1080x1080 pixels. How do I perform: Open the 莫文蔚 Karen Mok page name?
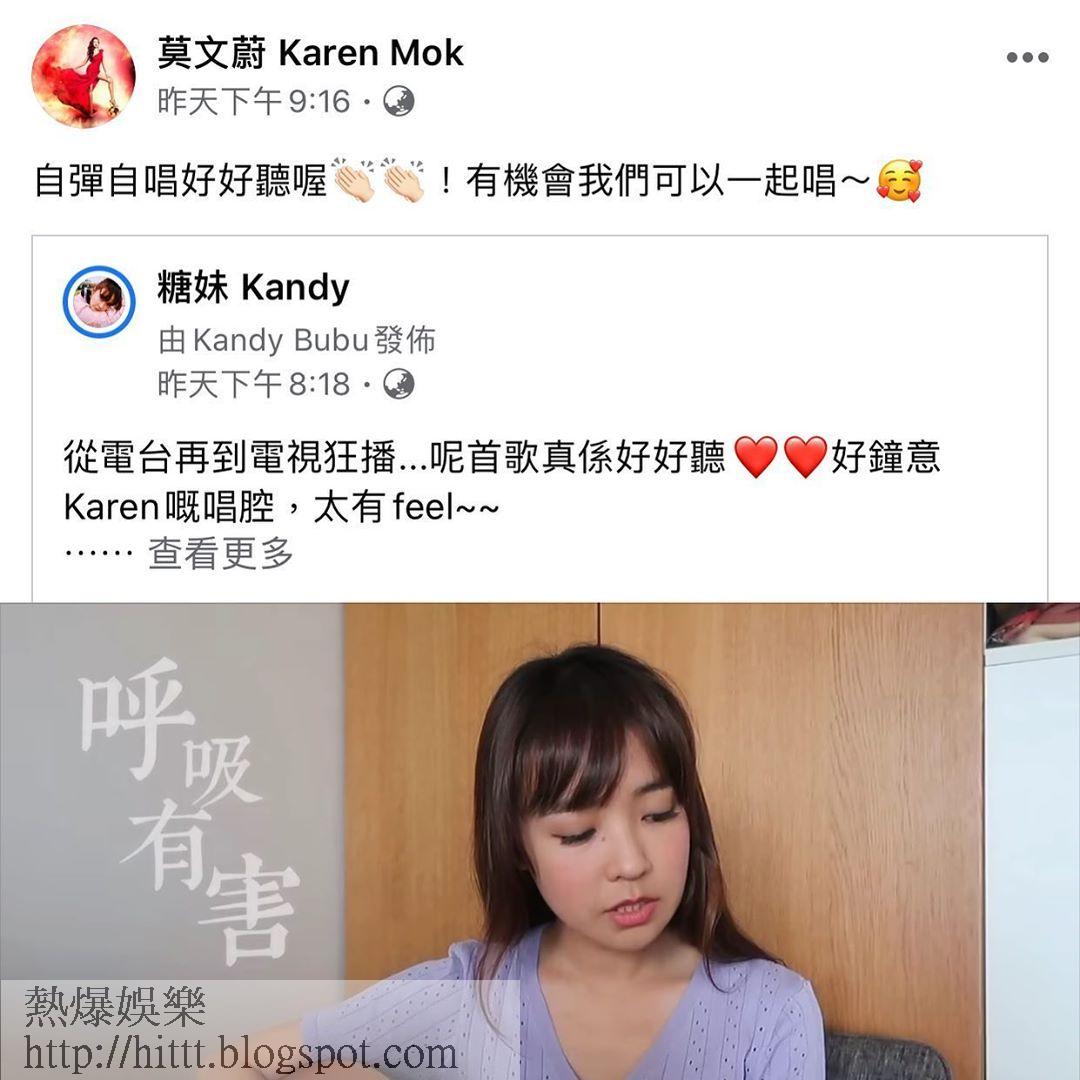pyautogui.click(x=310, y=53)
